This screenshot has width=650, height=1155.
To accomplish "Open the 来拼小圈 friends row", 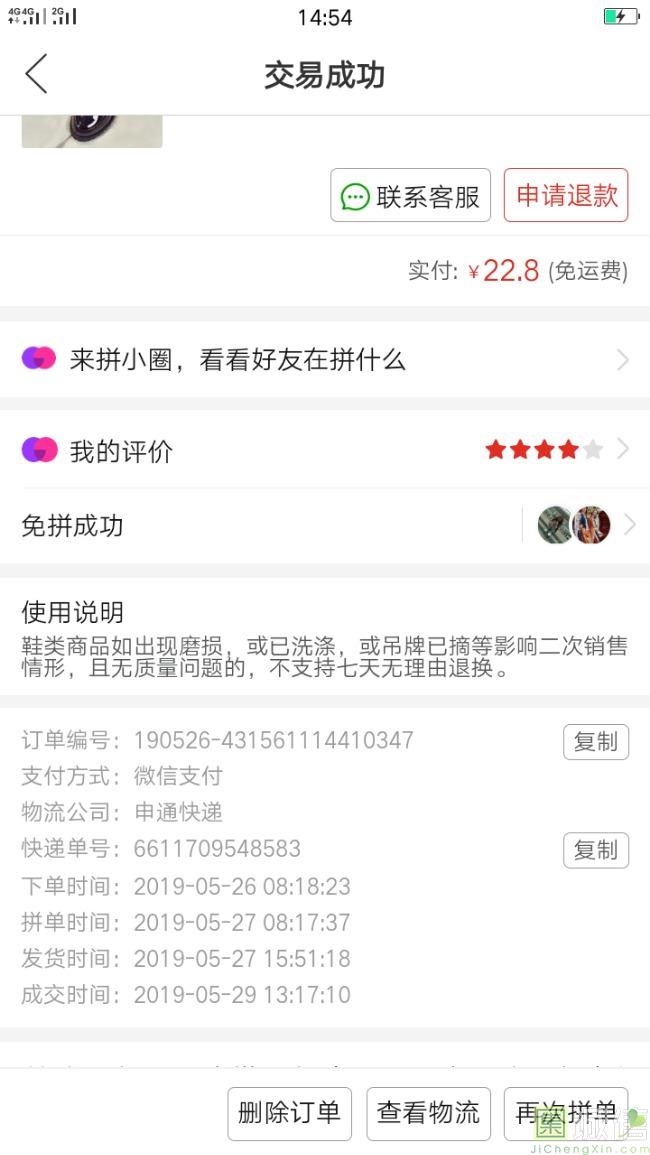I will 325,360.
